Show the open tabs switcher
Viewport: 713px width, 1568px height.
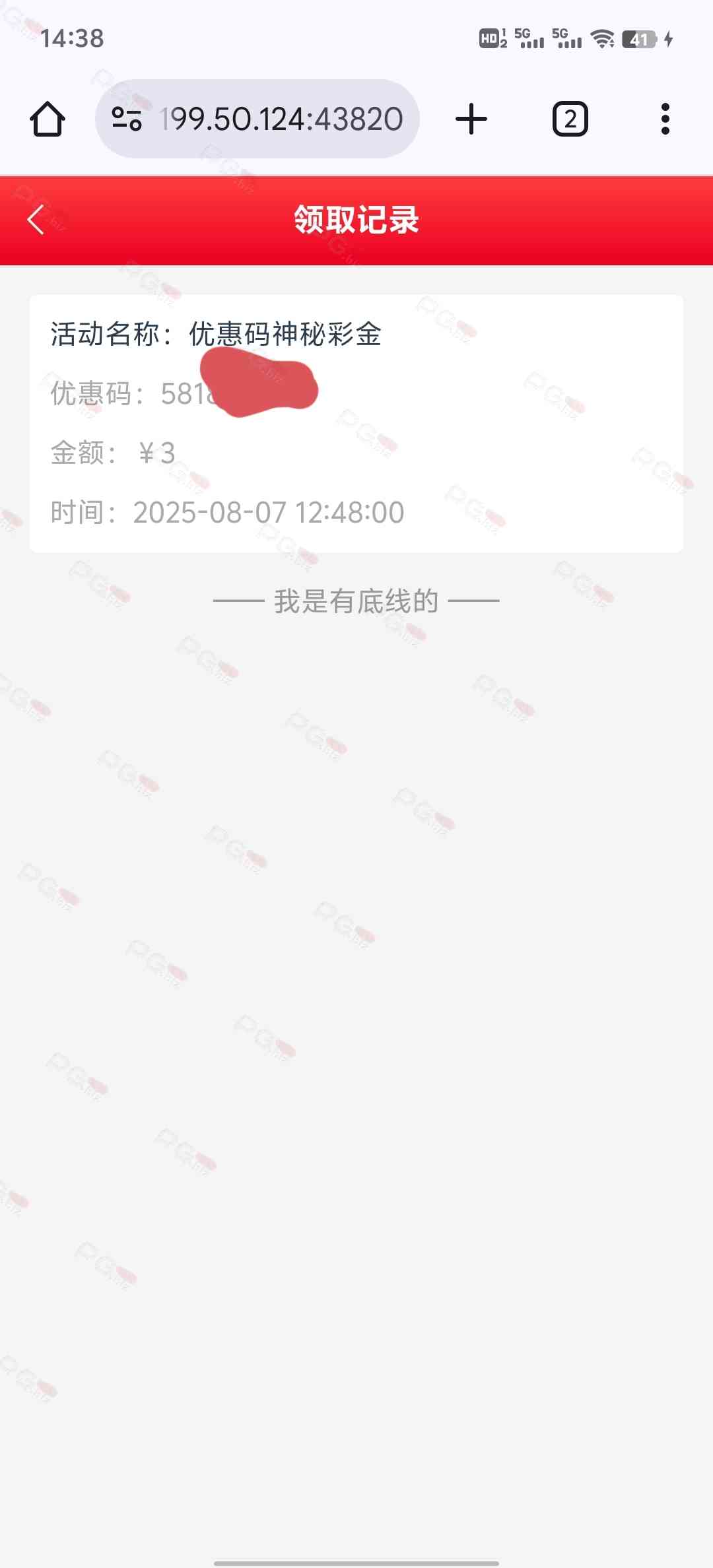[570, 119]
